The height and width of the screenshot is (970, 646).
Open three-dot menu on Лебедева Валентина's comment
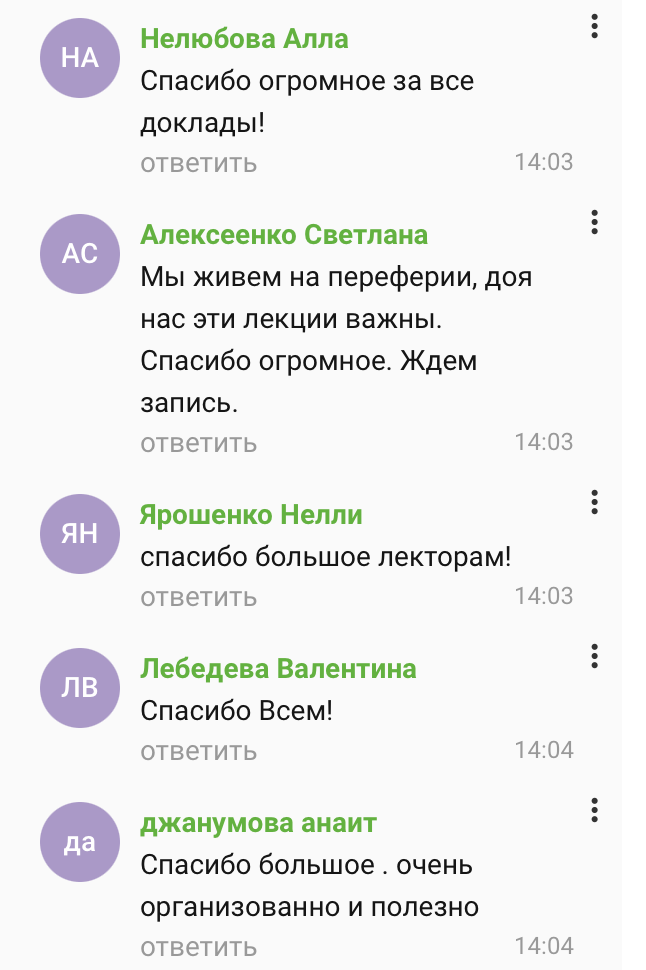pos(594,656)
